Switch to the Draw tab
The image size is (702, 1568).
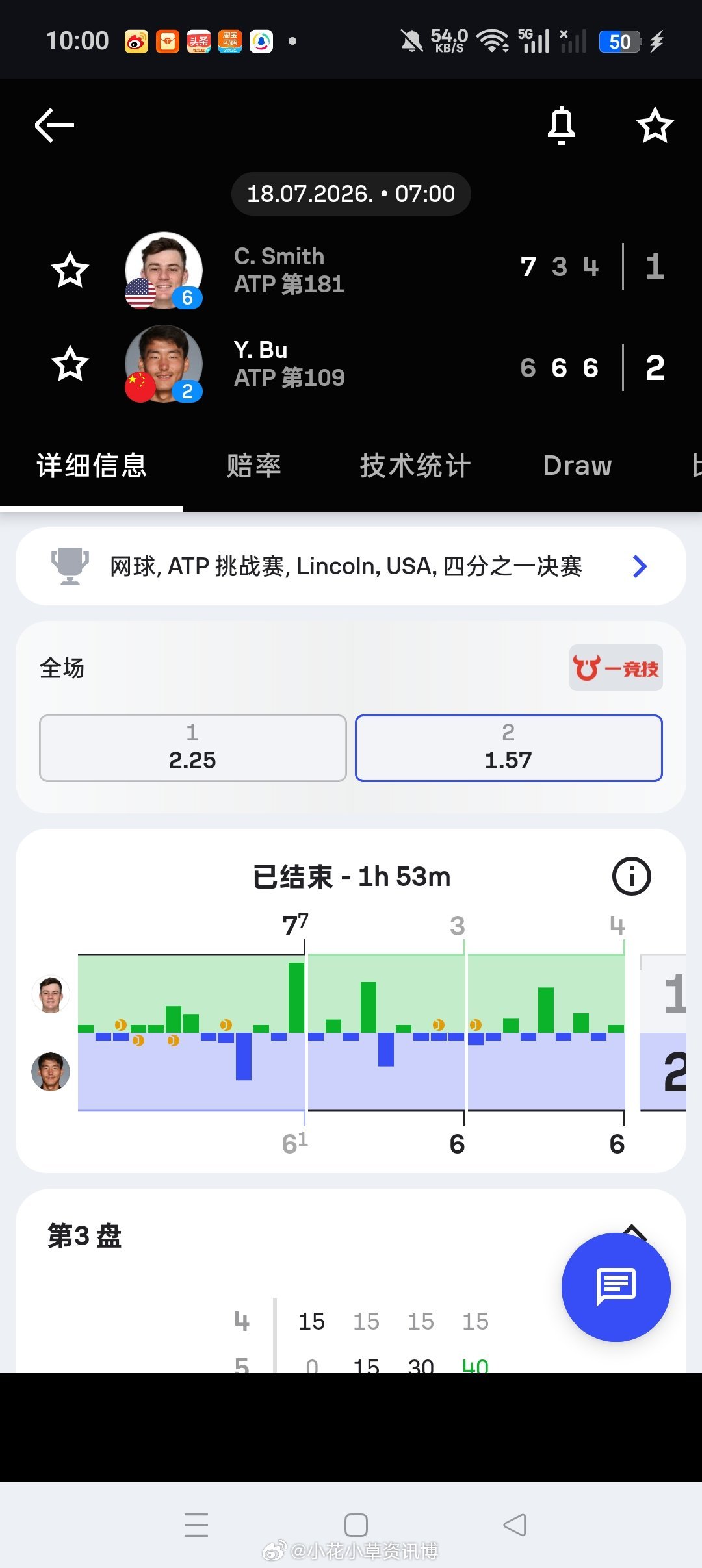point(577,466)
